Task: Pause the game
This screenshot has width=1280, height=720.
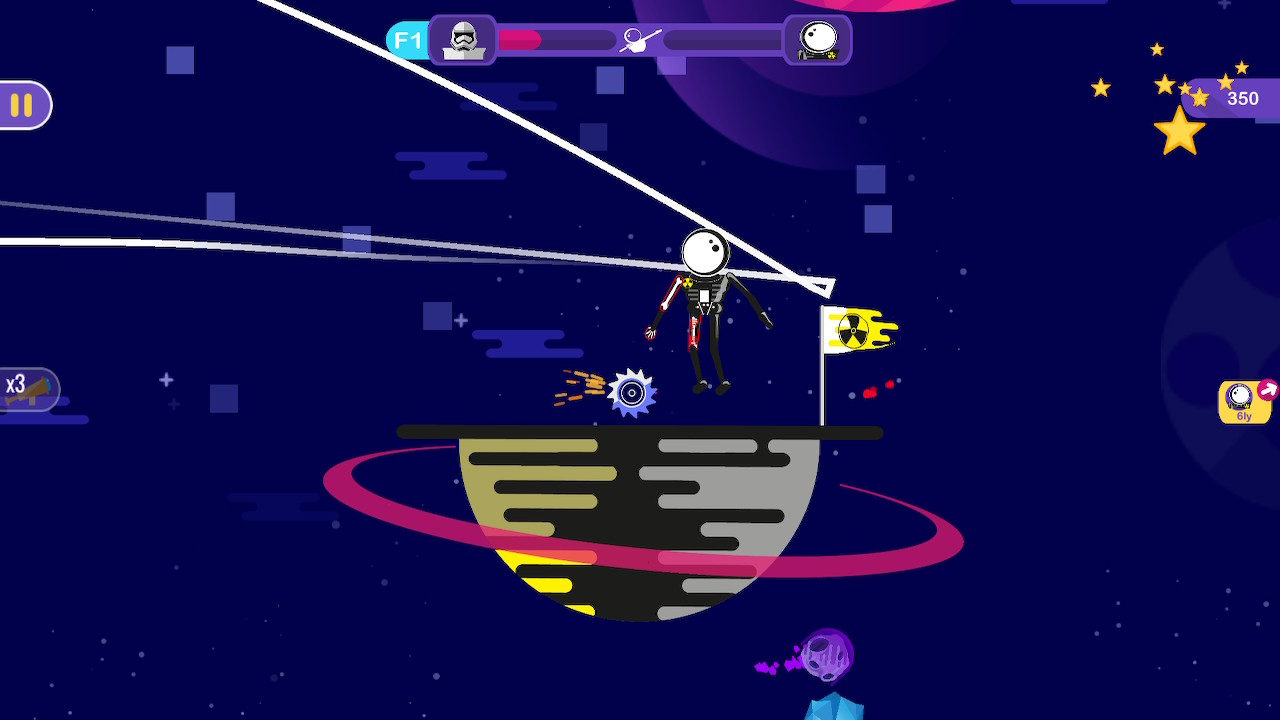Action: coord(22,105)
